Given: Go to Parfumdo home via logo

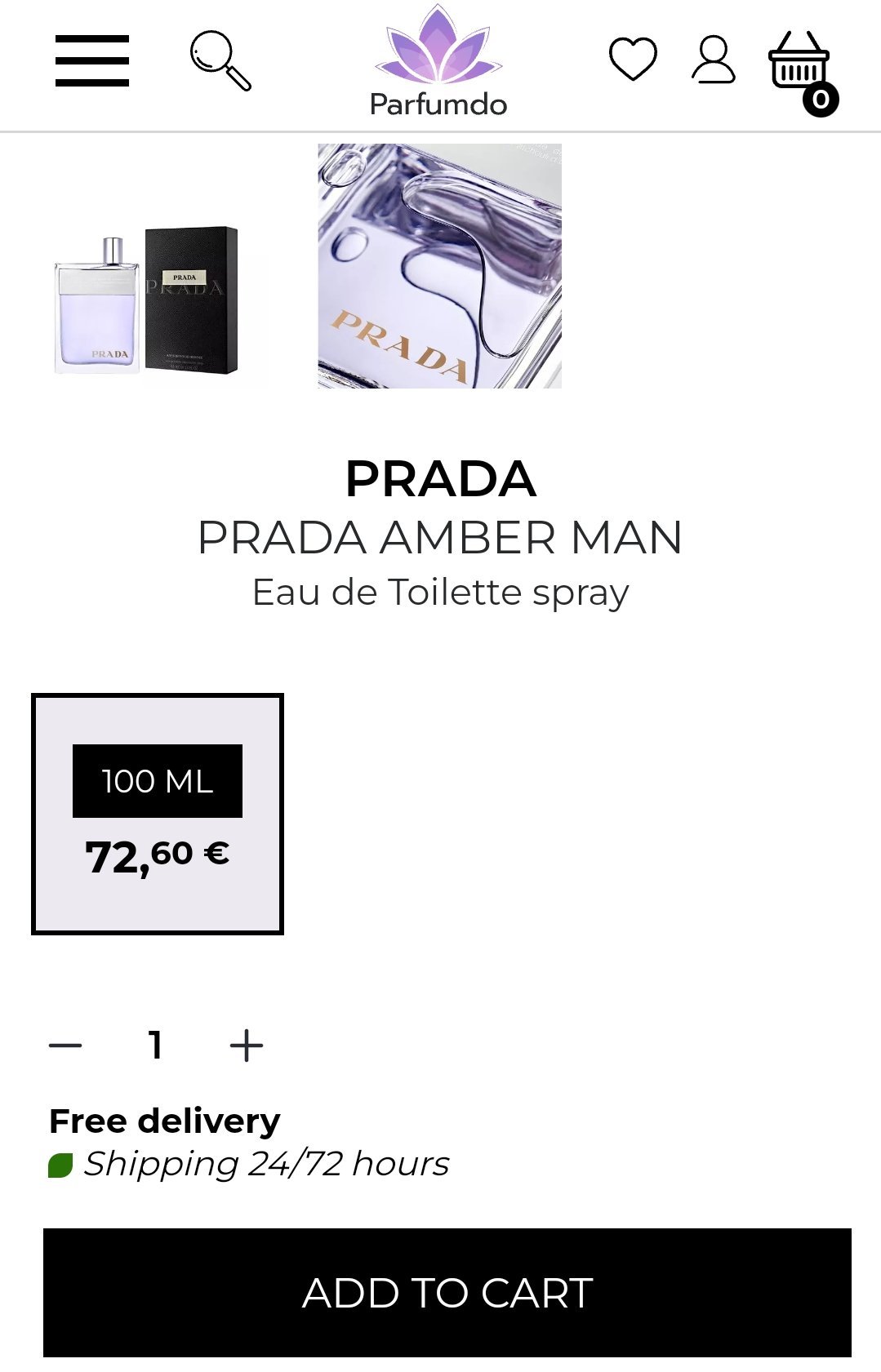Looking at the screenshot, I should coord(438,62).
